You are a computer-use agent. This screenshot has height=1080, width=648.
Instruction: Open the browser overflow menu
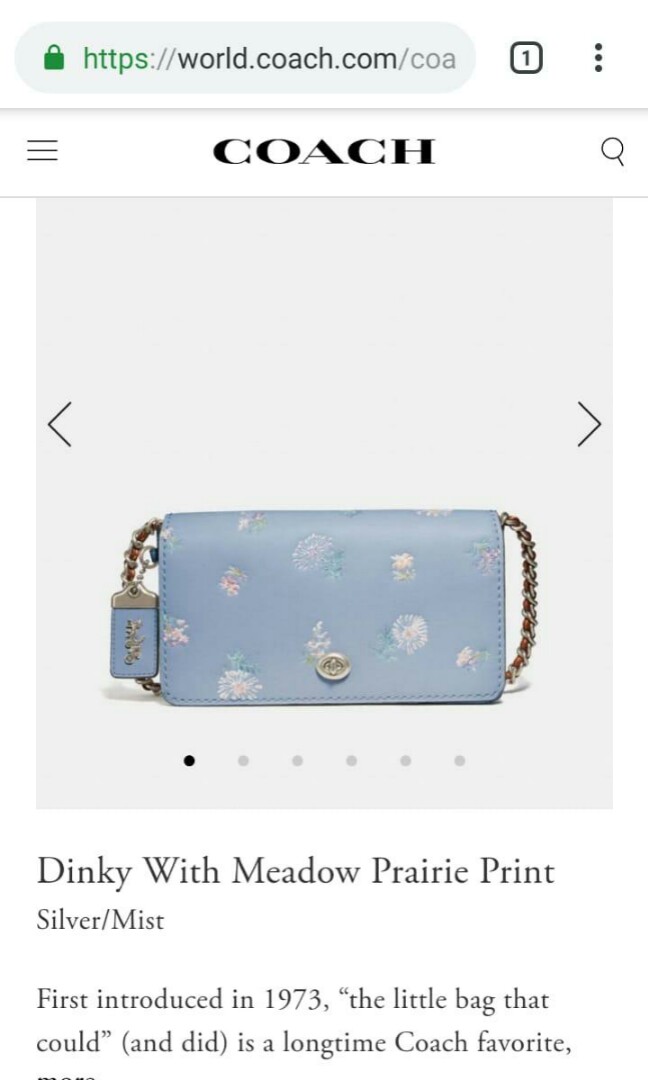tap(598, 58)
